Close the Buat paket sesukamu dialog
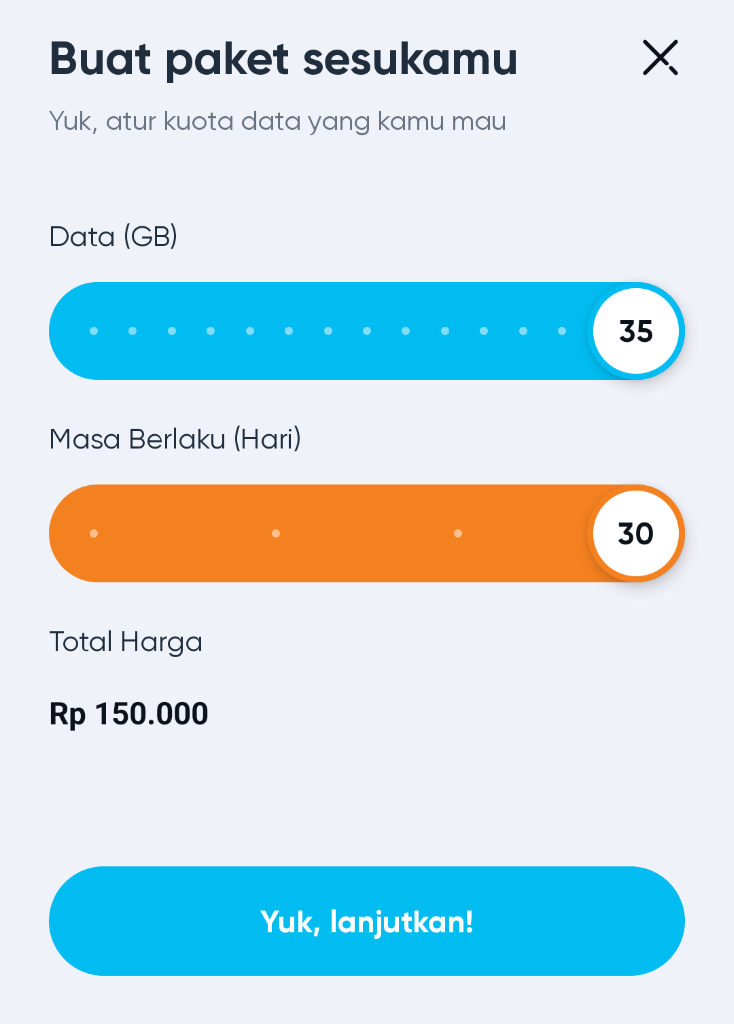 pyautogui.click(x=660, y=58)
